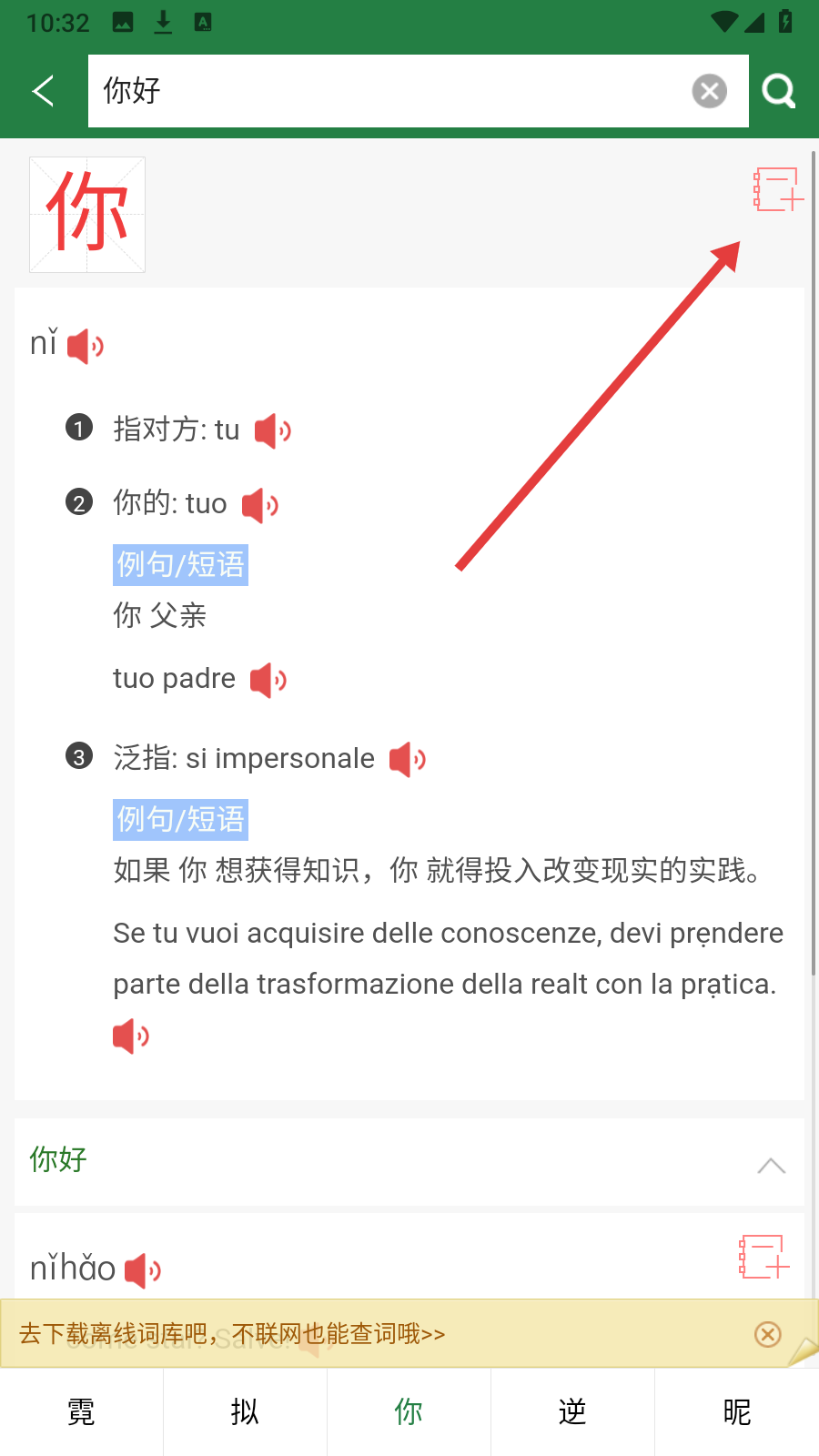Select character 霓 in bottom bar
This screenshot has width=819, height=1456.
(81, 1412)
